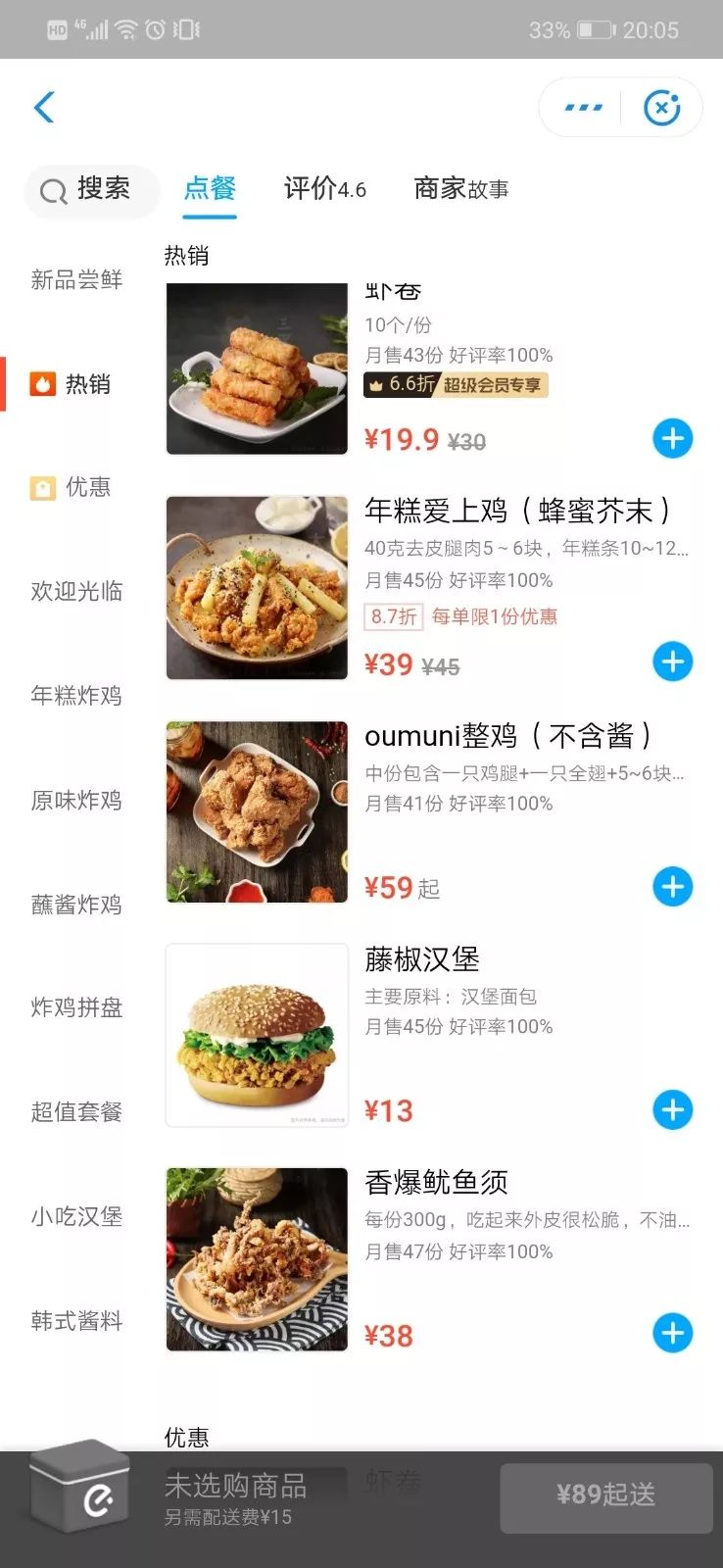Open the 搜索 search box
The height and width of the screenshot is (1568, 723).
[x=91, y=189]
